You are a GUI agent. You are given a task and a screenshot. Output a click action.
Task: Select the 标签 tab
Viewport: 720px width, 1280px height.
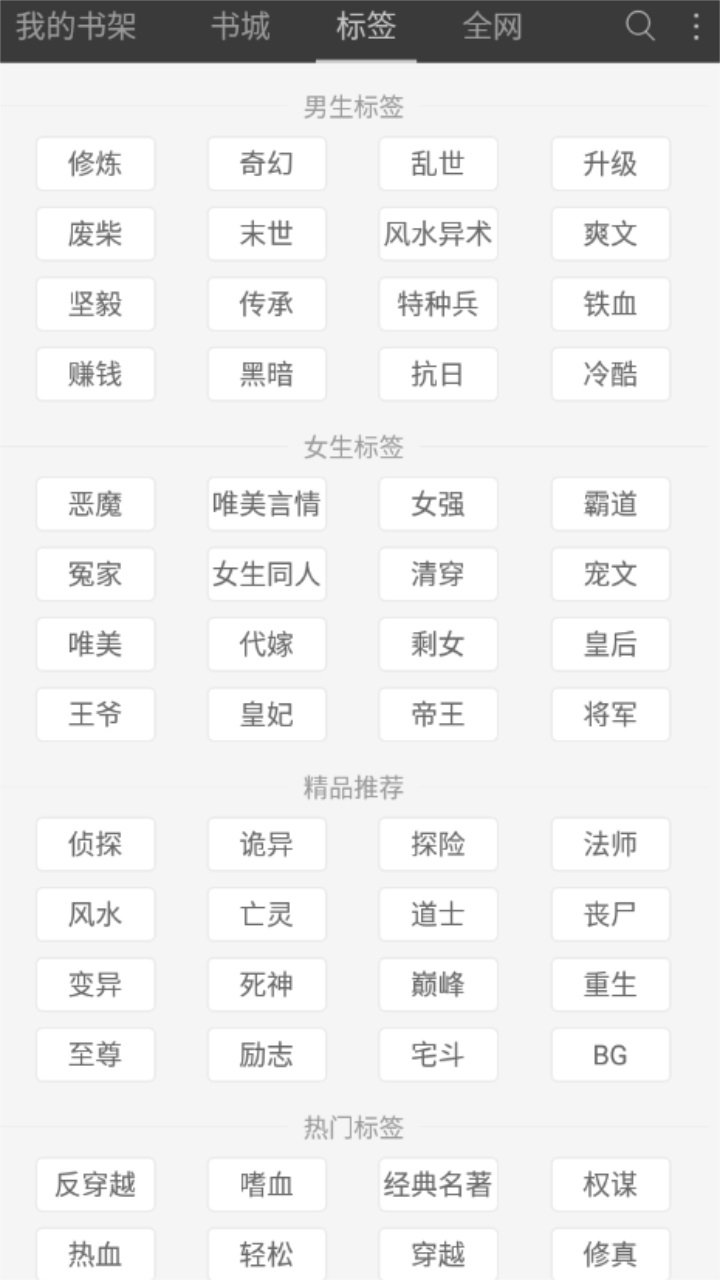(x=365, y=27)
